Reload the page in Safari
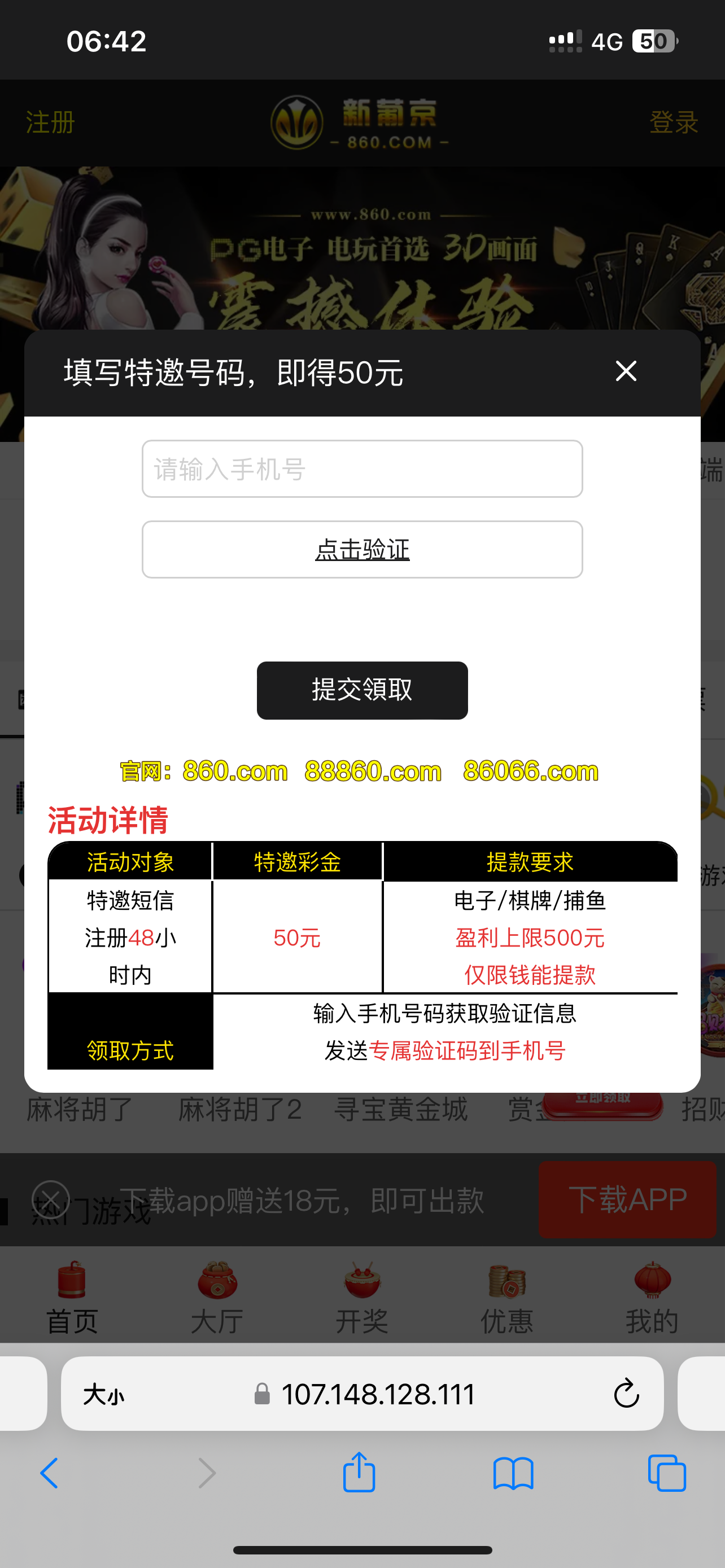 [626, 1394]
